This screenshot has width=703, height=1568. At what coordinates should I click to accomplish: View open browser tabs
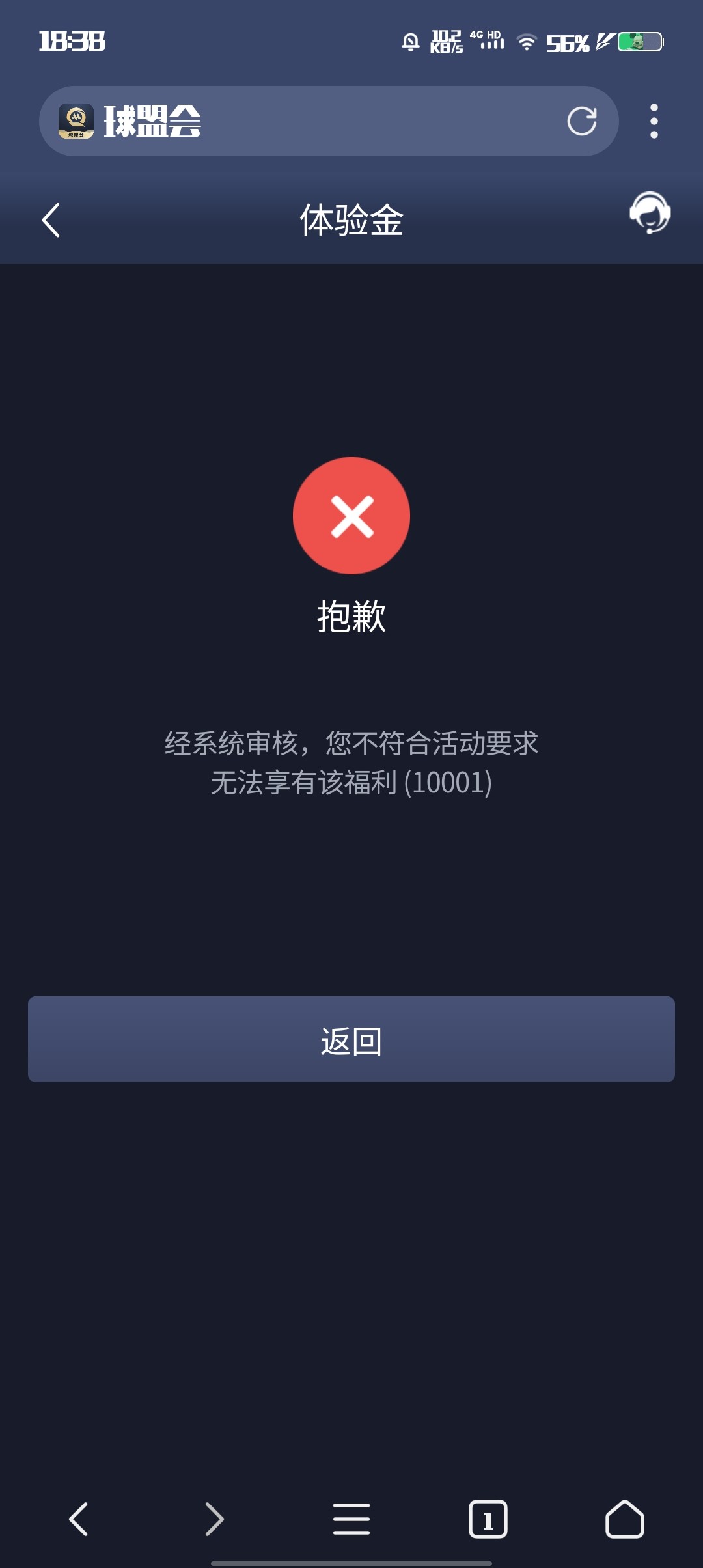point(488,1519)
